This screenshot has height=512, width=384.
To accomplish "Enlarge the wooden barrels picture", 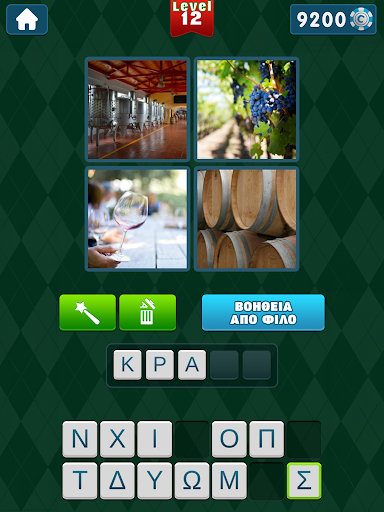I will (x=246, y=219).
